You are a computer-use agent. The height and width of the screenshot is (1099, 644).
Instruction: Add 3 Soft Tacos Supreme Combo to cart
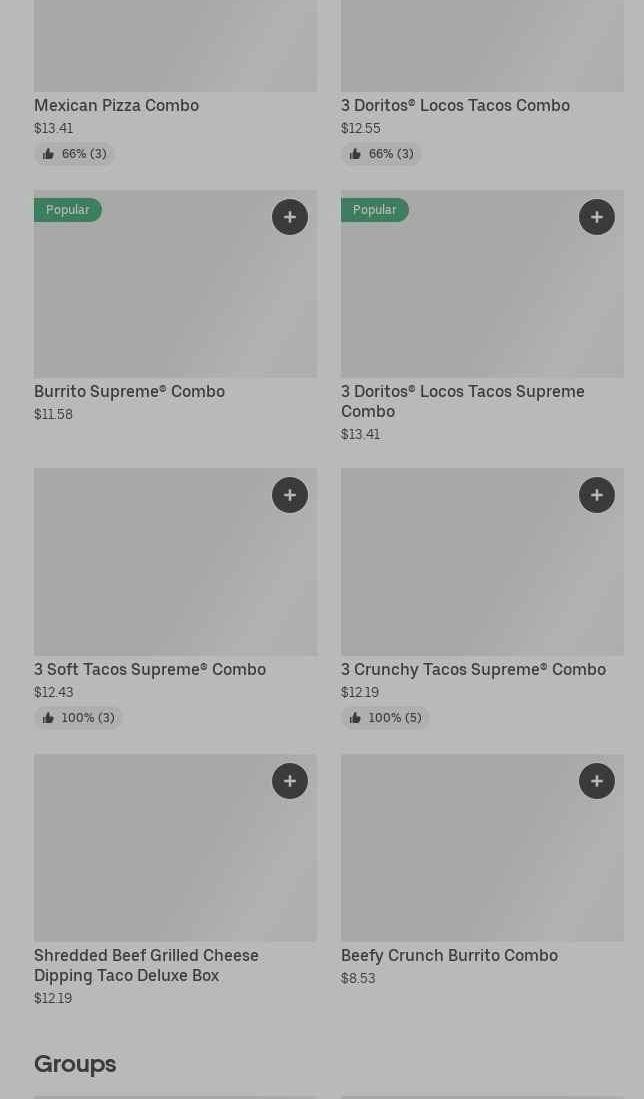click(290, 496)
